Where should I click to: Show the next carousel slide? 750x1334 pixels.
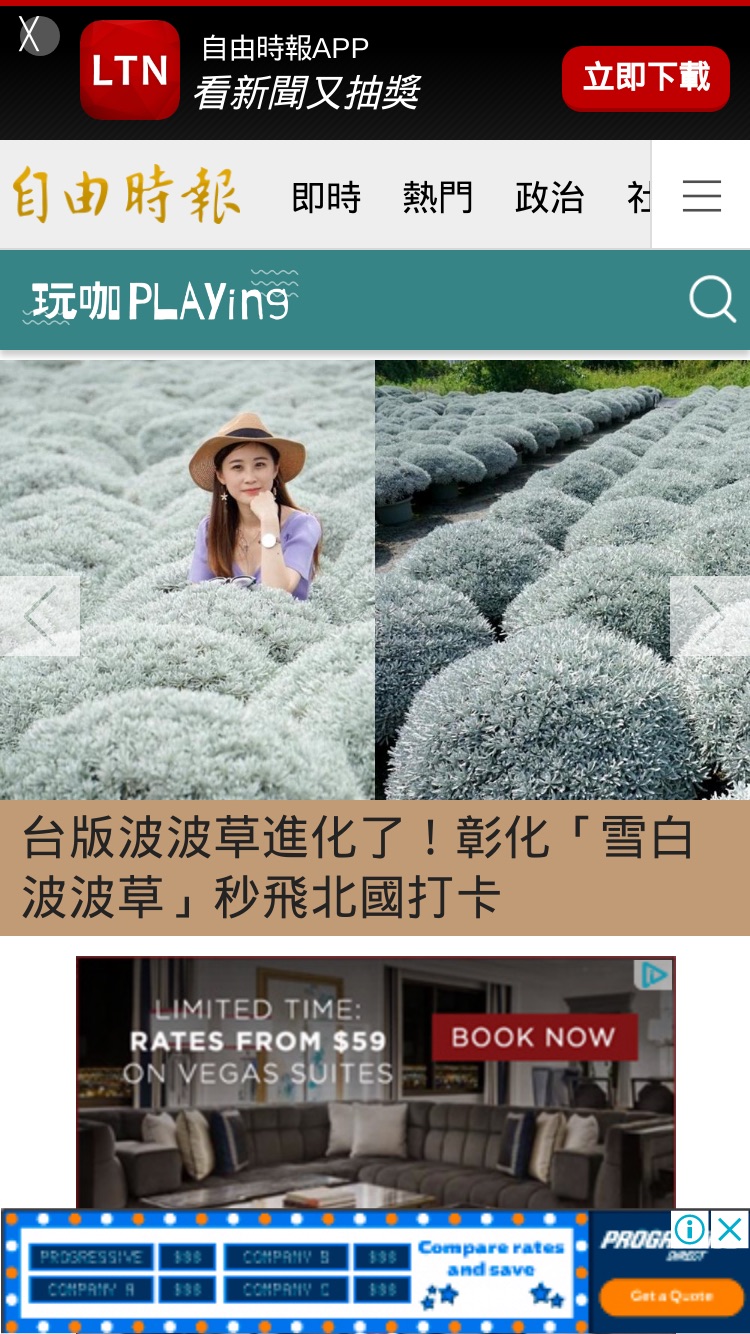(x=710, y=616)
